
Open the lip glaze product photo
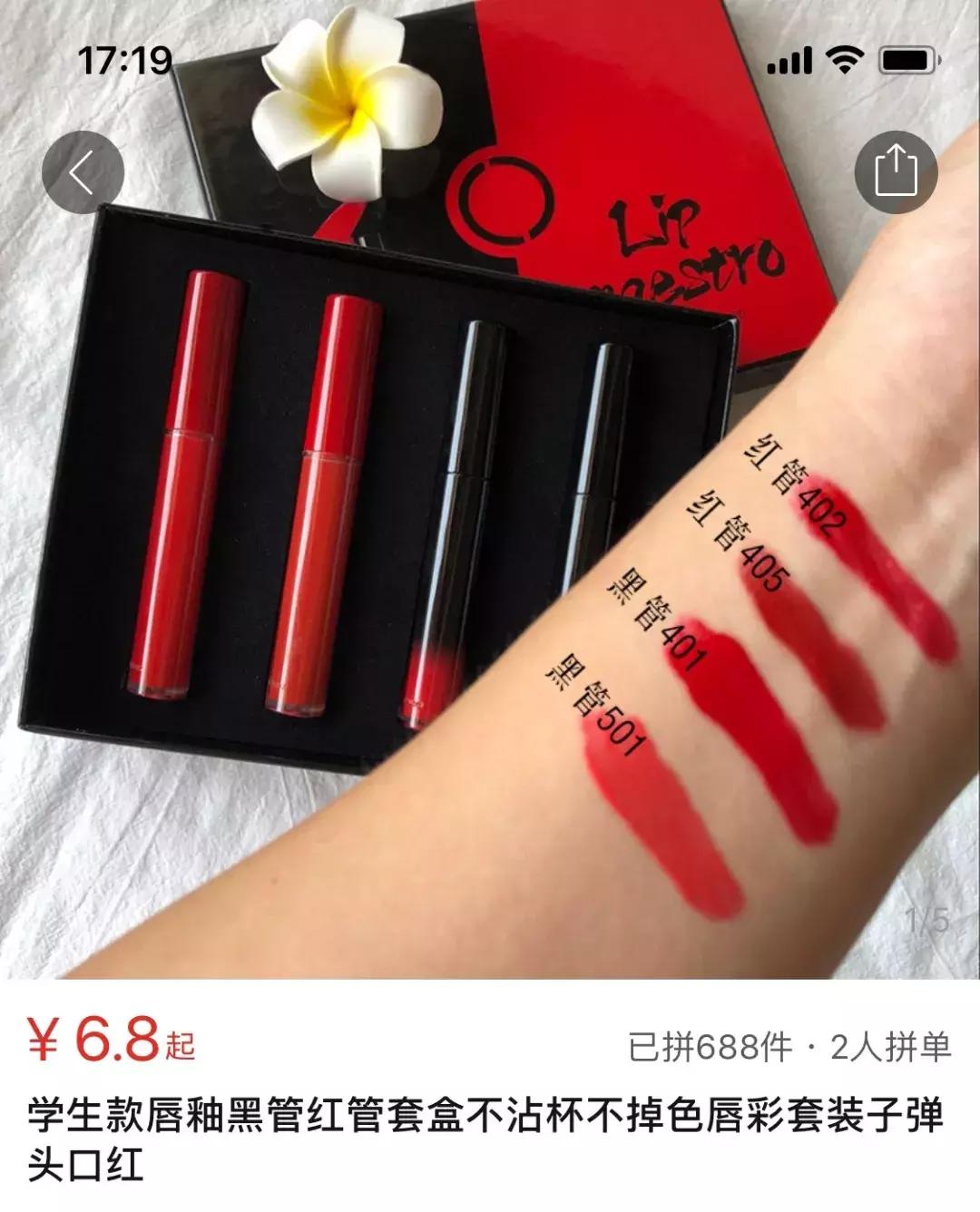pyautogui.click(x=490, y=544)
